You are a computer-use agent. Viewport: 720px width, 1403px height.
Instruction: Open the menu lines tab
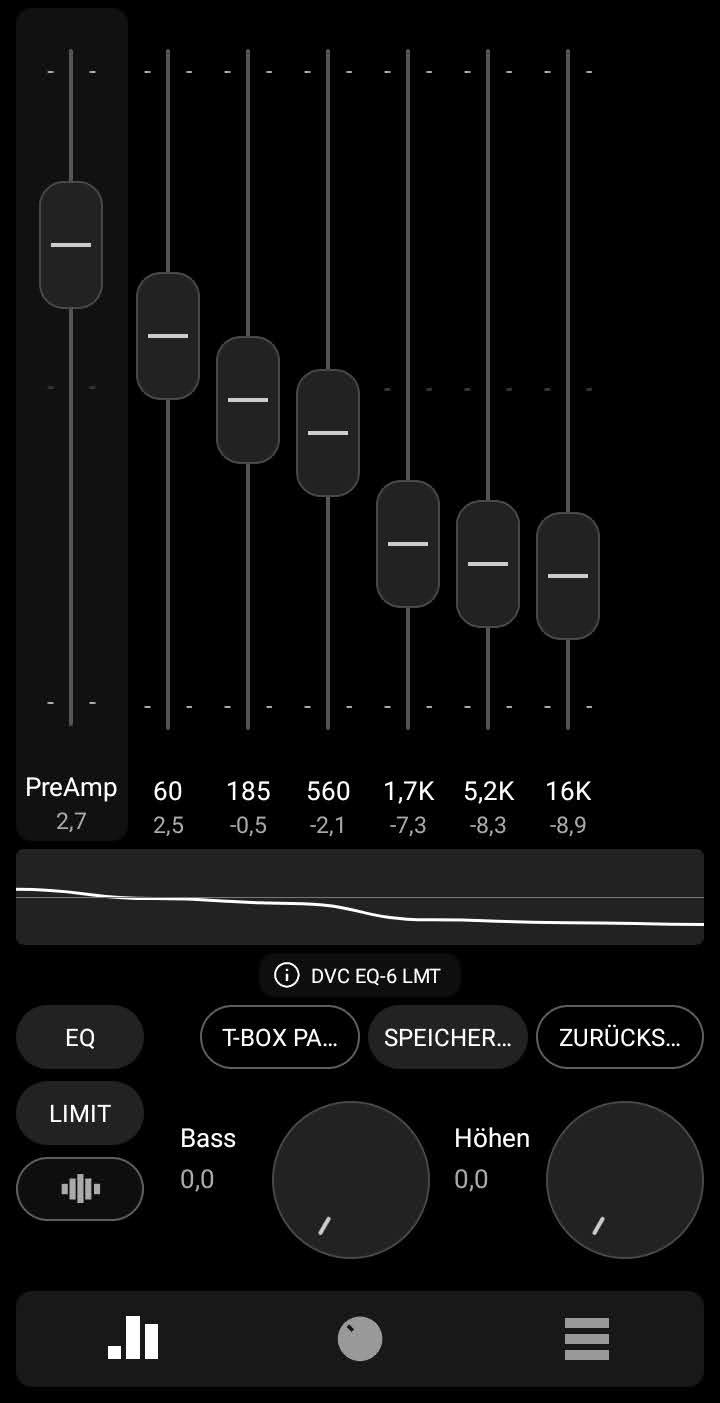pyautogui.click(x=587, y=1339)
